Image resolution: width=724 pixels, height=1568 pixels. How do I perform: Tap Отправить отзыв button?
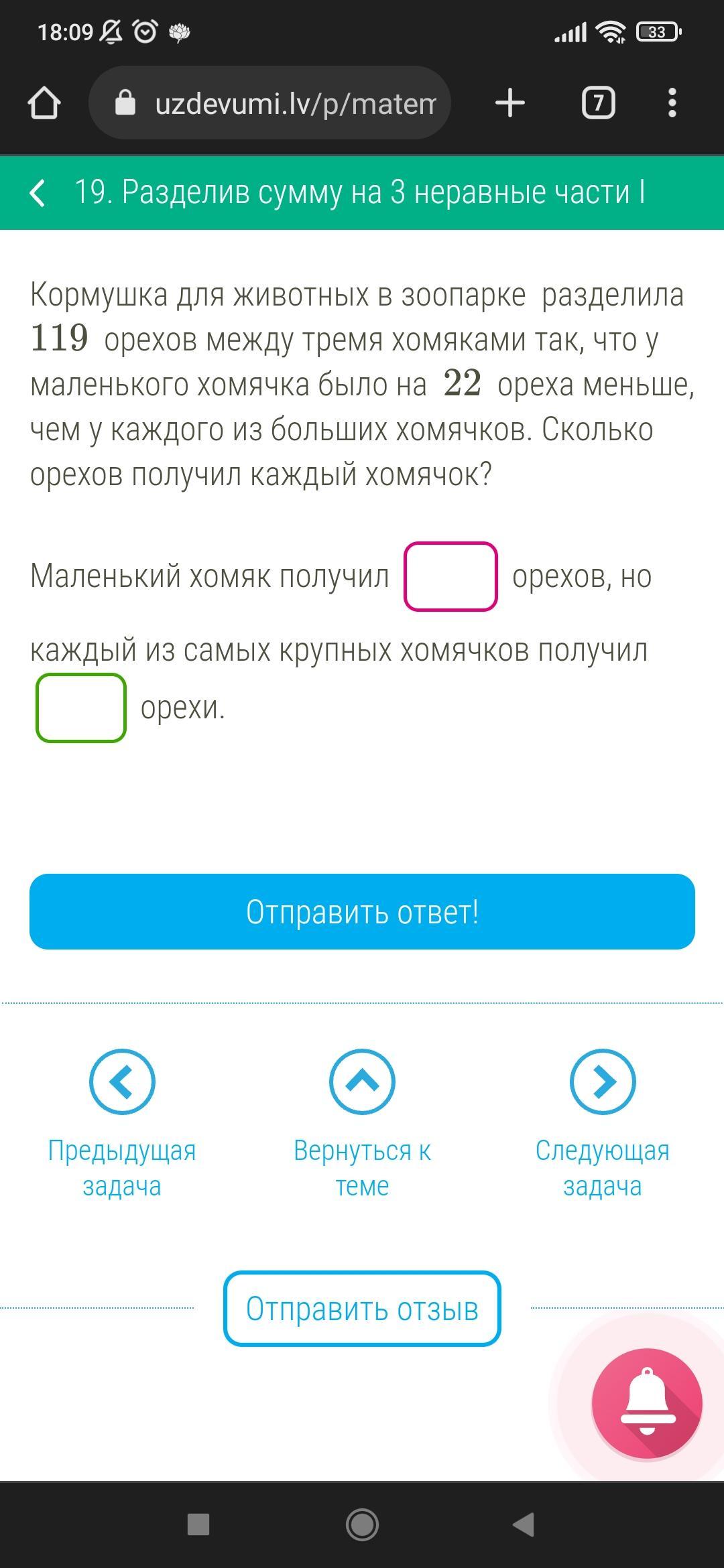click(362, 1308)
